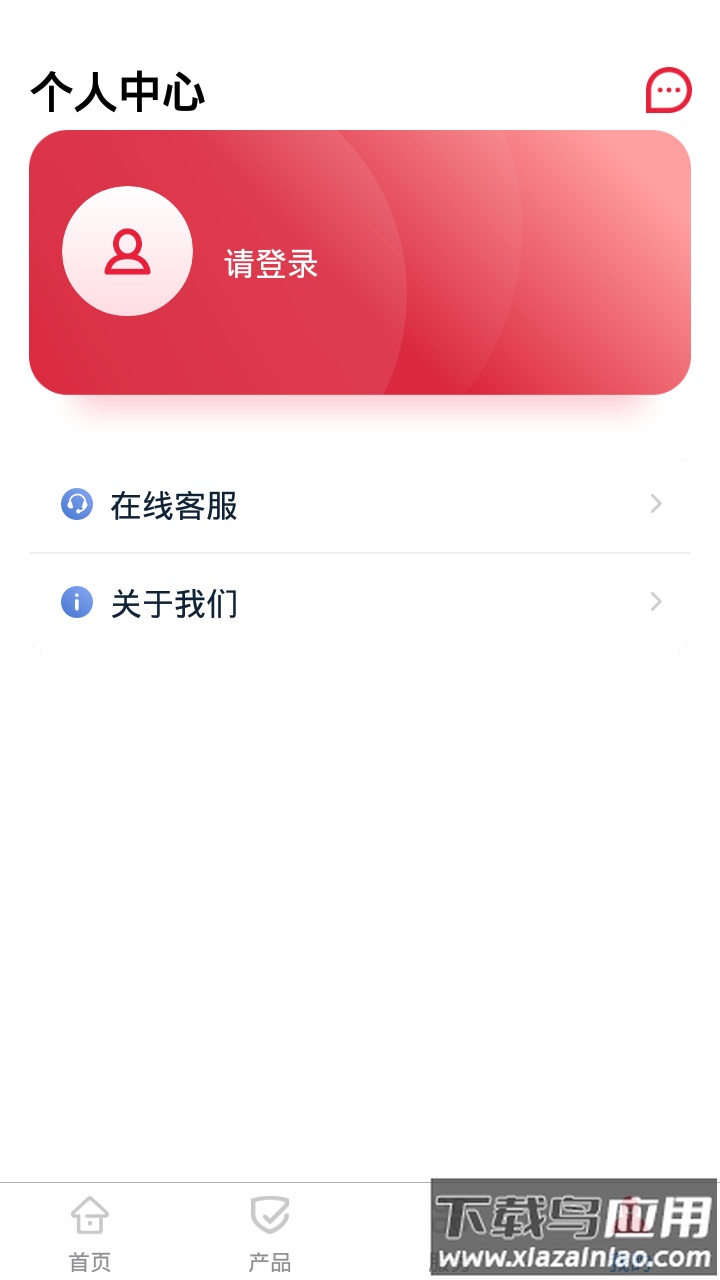The width and height of the screenshot is (720, 1280).
Task: Click the 首页 text label
Action: click(89, 1263)
